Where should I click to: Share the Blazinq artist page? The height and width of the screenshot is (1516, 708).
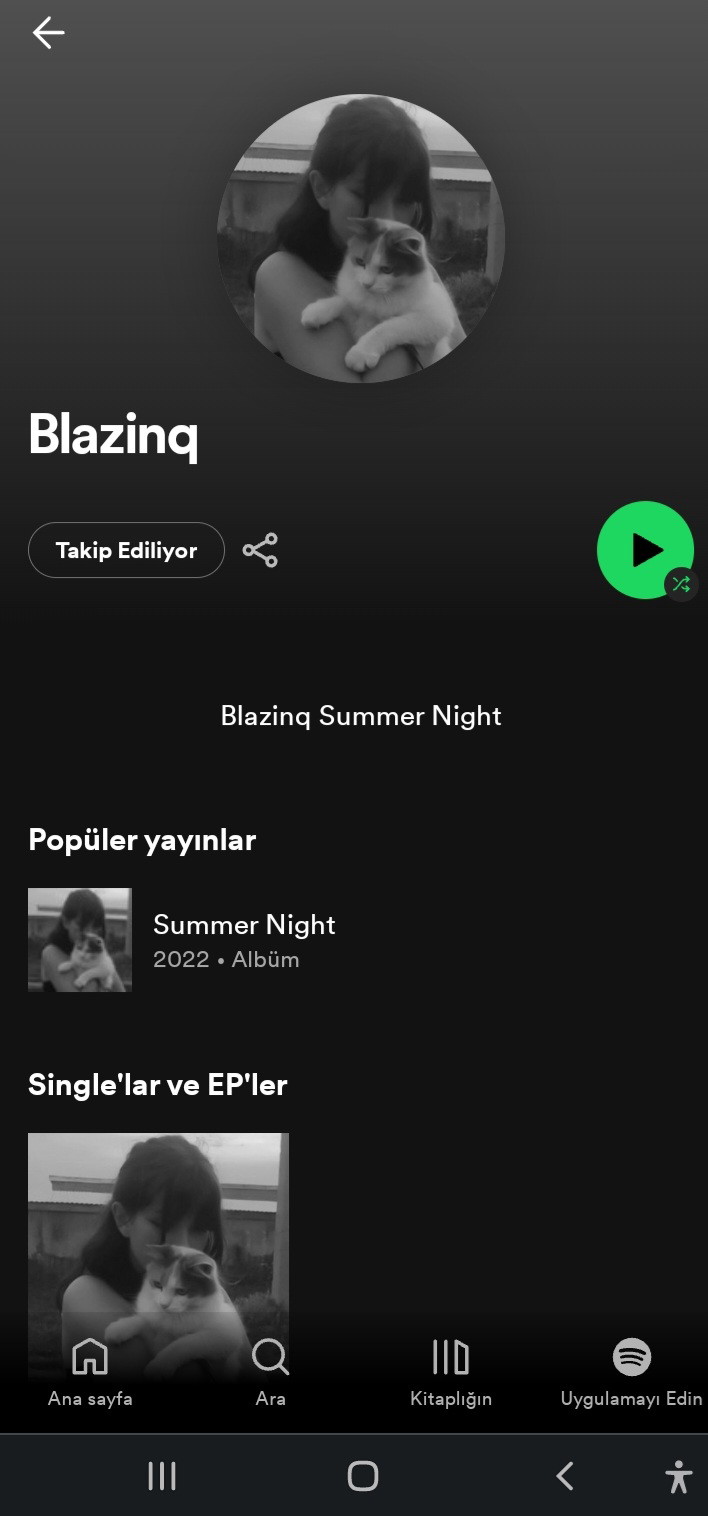[x=260, y=550]
